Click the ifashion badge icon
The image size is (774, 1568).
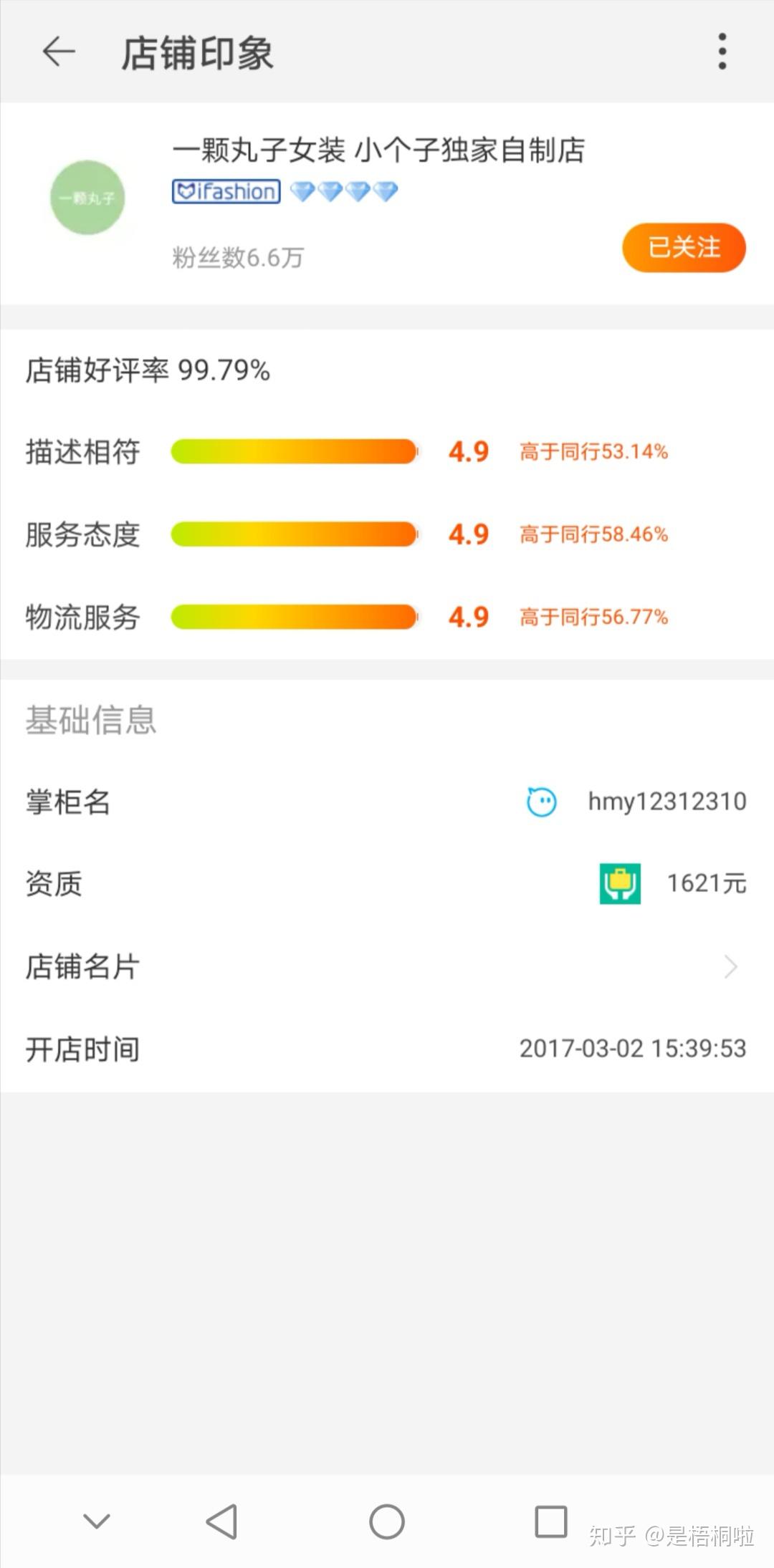pos(226,191)
